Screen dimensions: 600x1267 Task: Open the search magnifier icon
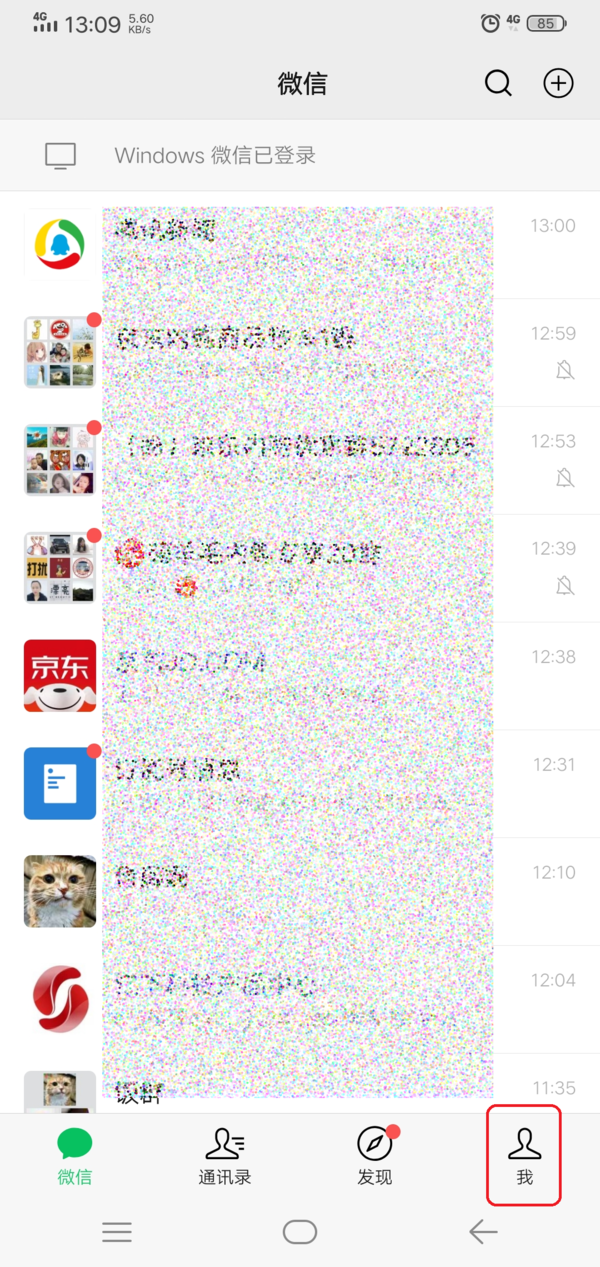498,84
